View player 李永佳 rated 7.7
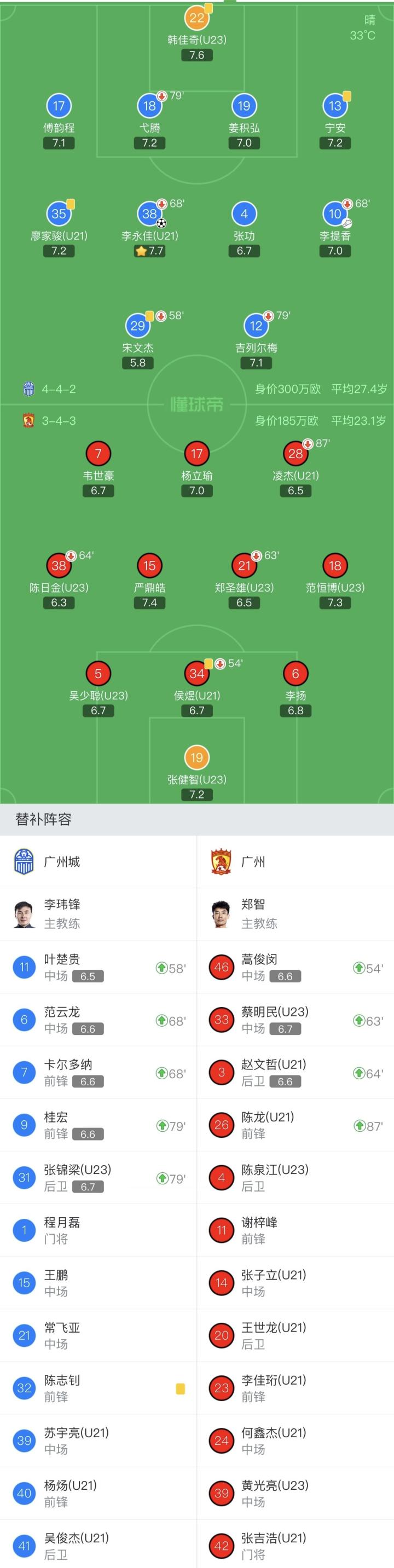The width and height of the screenshot is (394, 1568). [149, 214]
